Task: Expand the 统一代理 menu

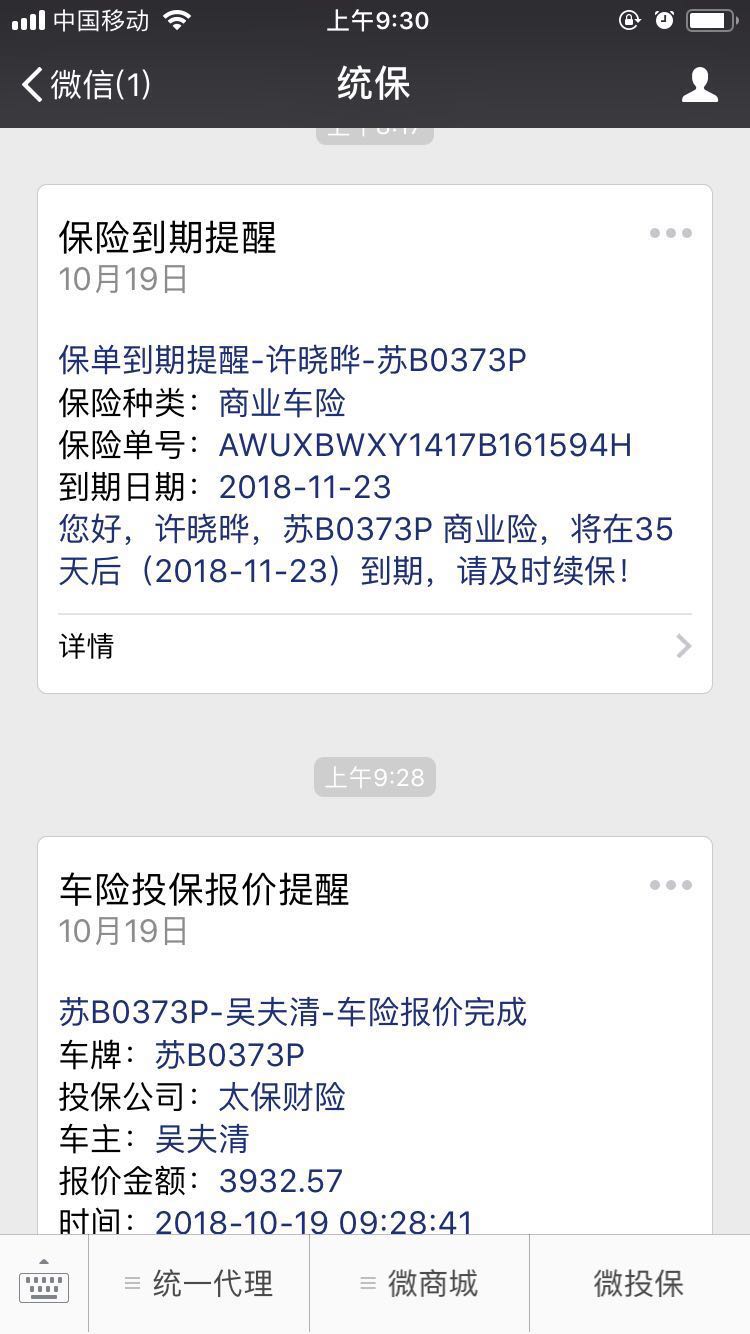Action: (x=199, y=1284)
